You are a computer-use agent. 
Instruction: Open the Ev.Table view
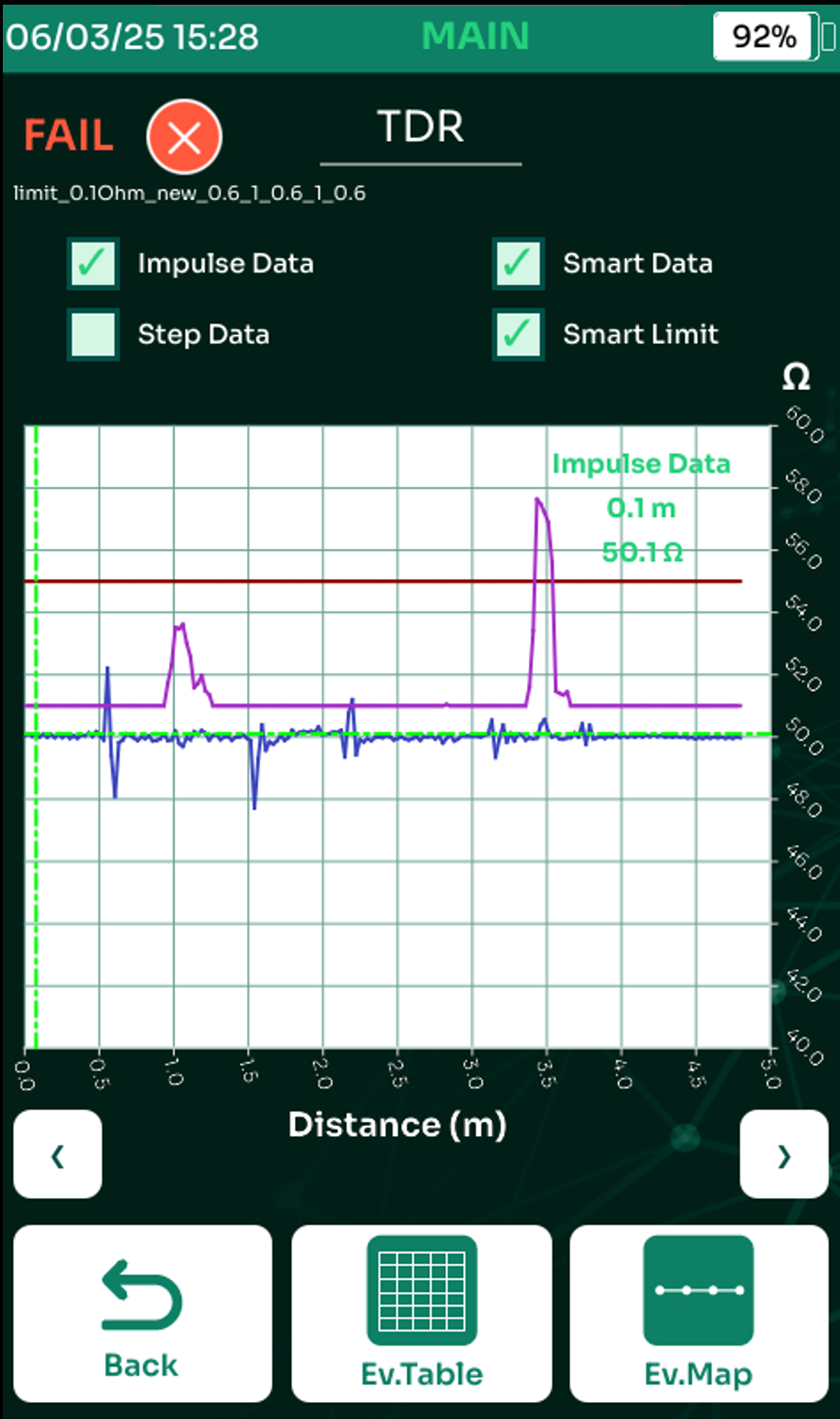pos(421,1313)
